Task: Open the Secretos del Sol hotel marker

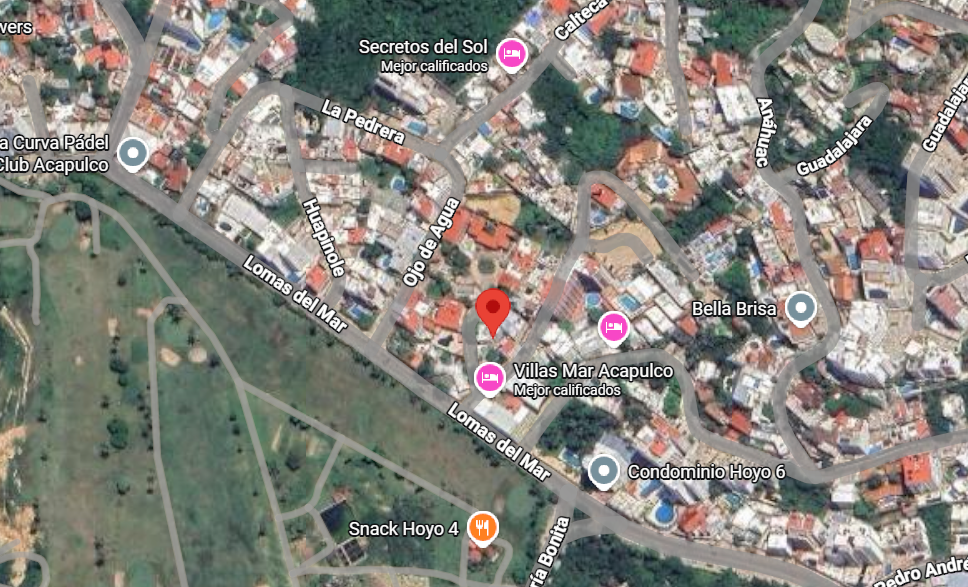Action: click(x=511, y=54)
